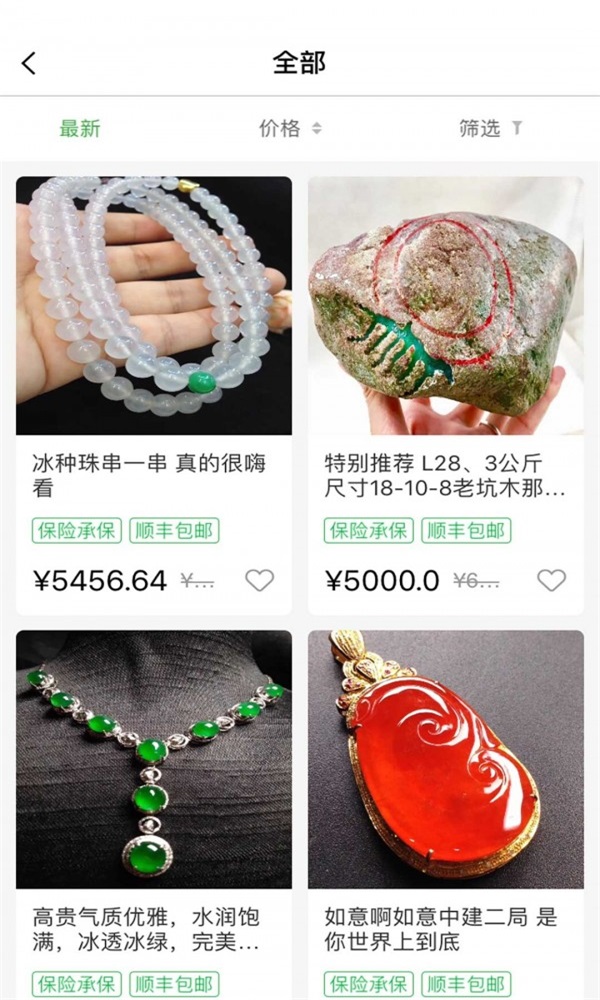Favorite the ¥5000.0 raw stone
The image size is (600, 1000).
point(552,580)
